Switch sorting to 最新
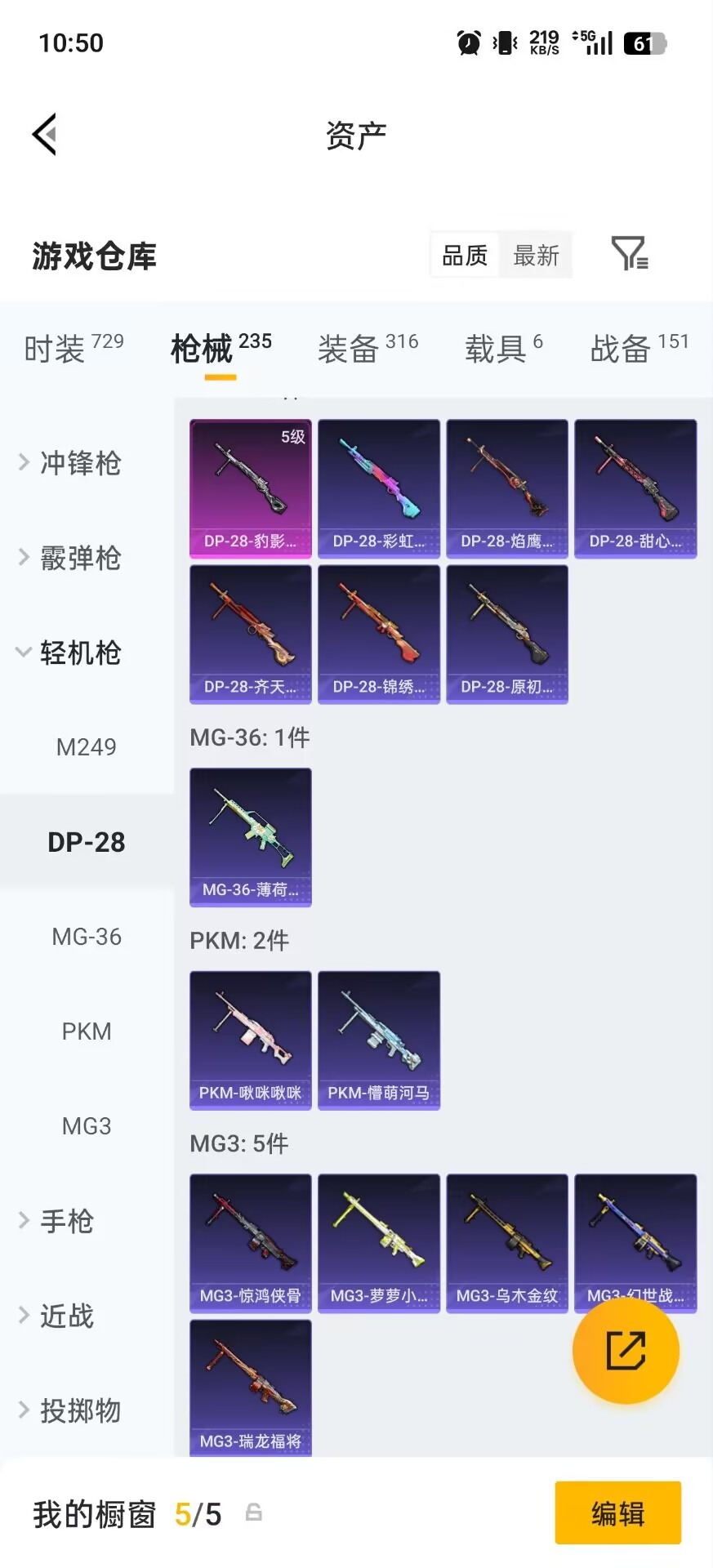 point(536,255)
